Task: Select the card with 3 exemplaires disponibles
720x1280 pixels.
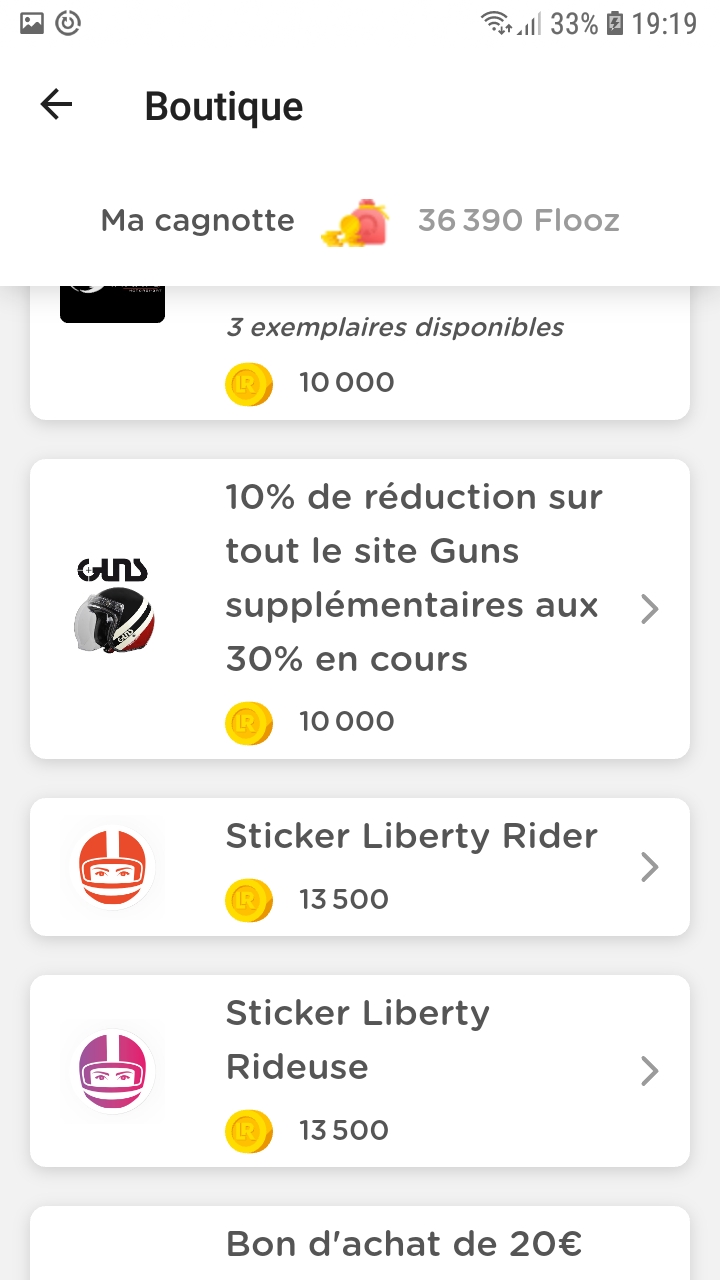Action: click(x=360, y=353)
